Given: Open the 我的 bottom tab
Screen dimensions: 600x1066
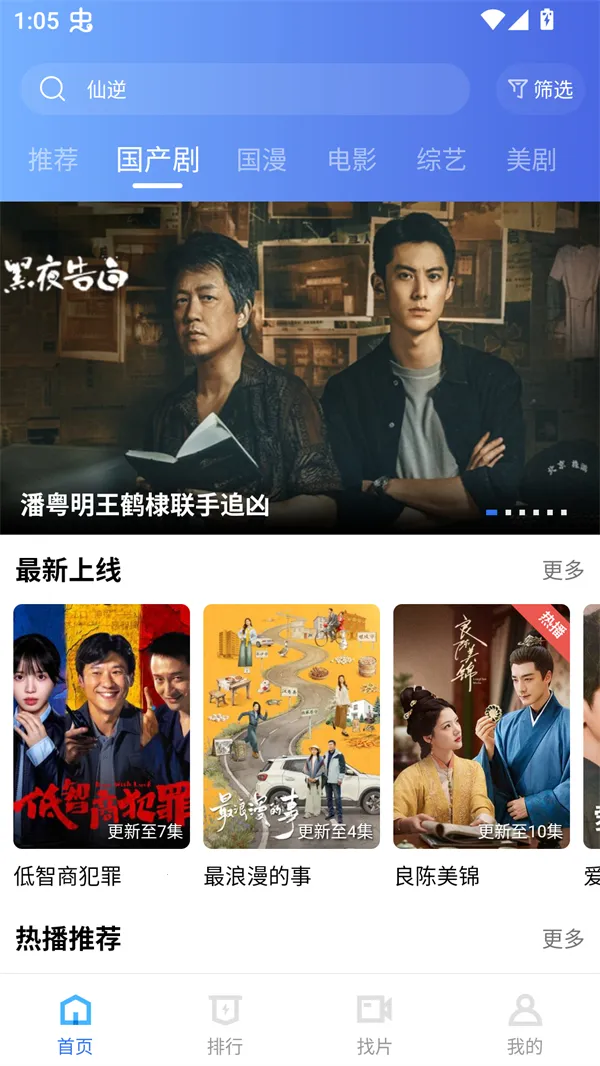Looking at the screenshot, I should click(525, 1024).
